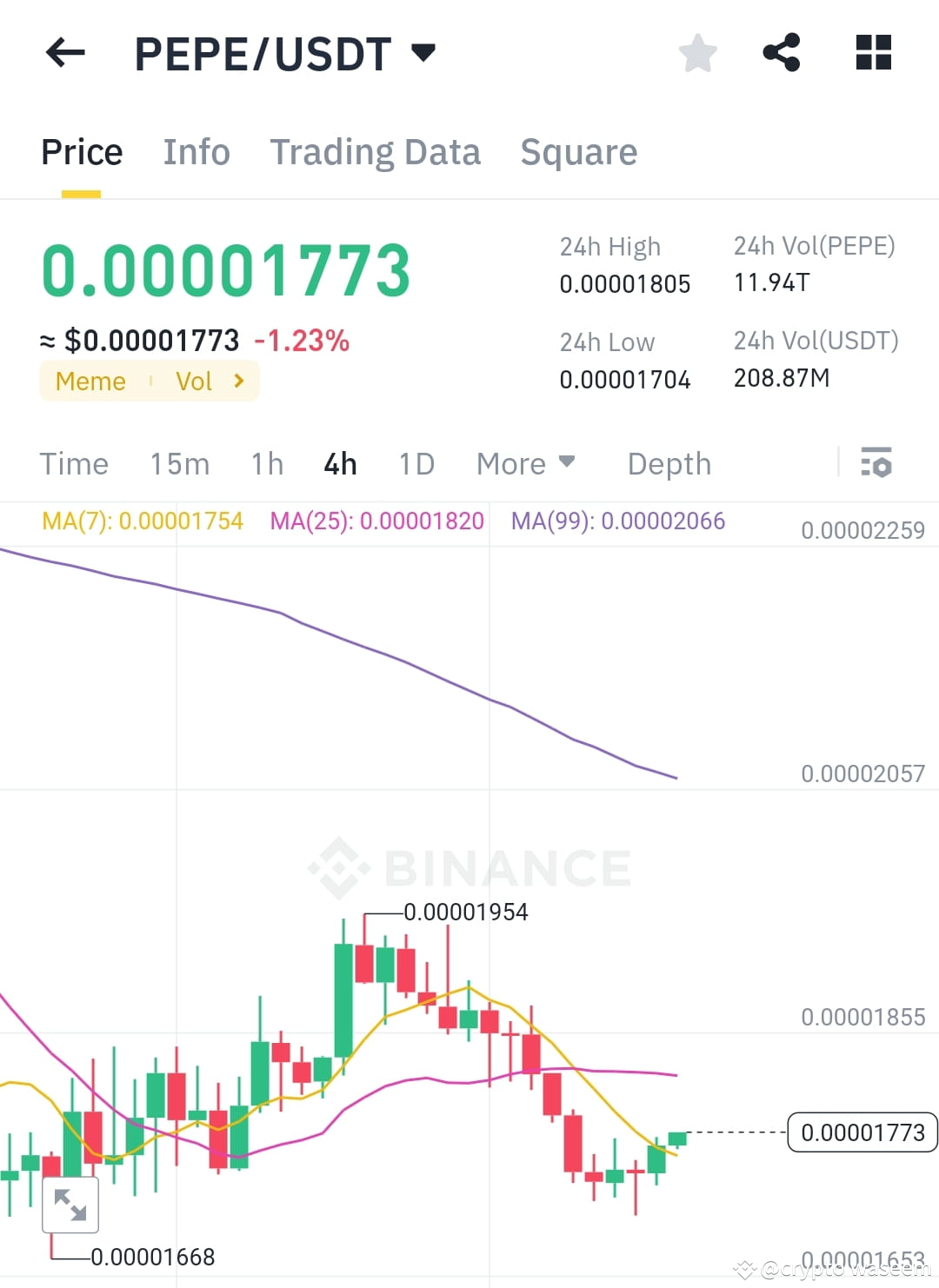Switch to the Trading Data tab

pyautogui.click(x=376, y=152)
